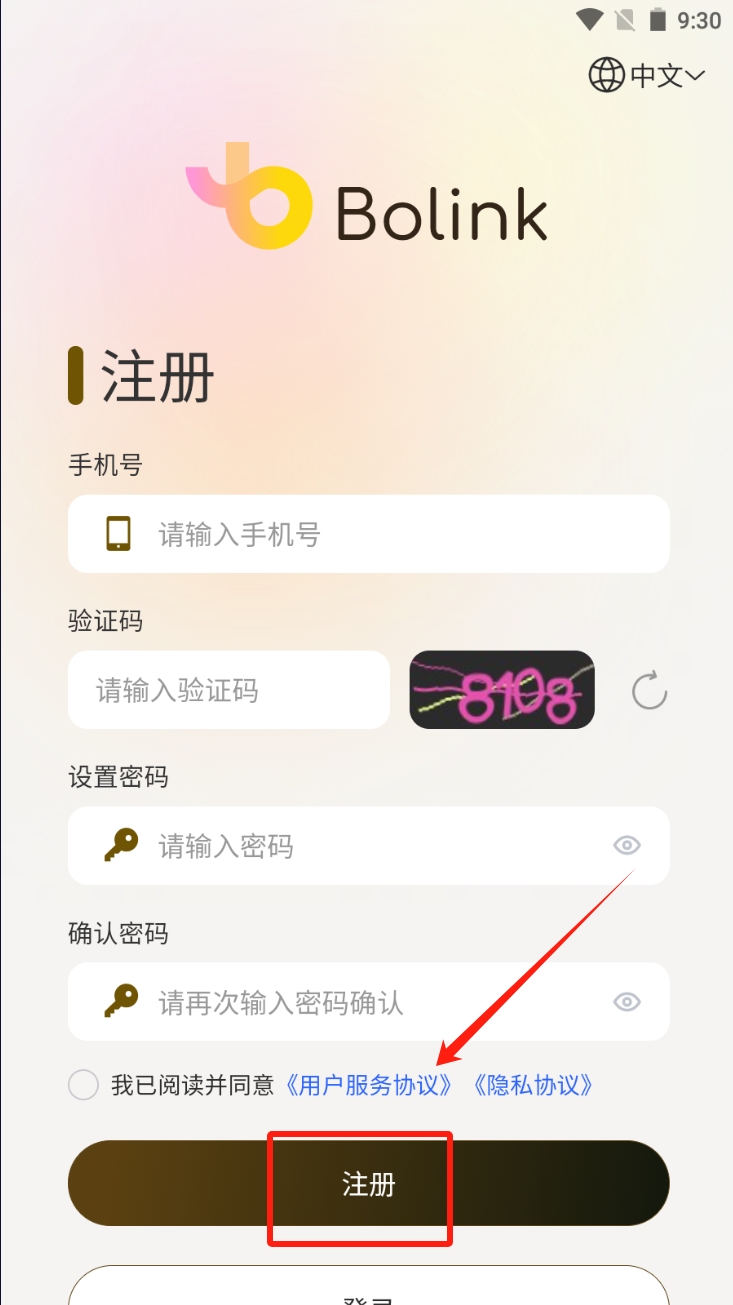Tap the captcha picture to reload it
The height and width of the screenshot is (1305, 733).
click(502, 690)
